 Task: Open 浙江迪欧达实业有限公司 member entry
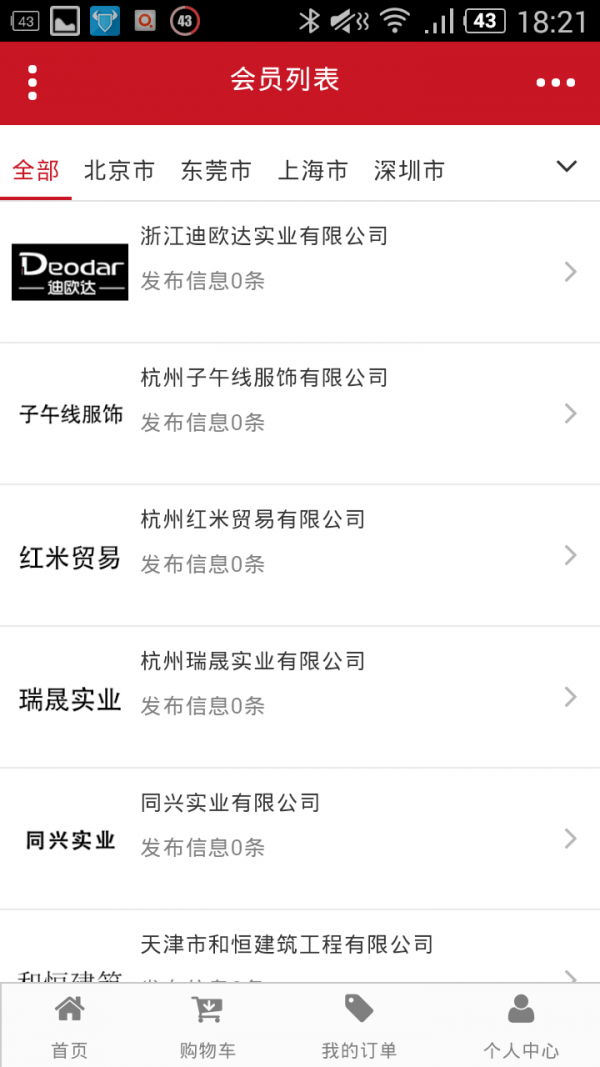(300, 271)
